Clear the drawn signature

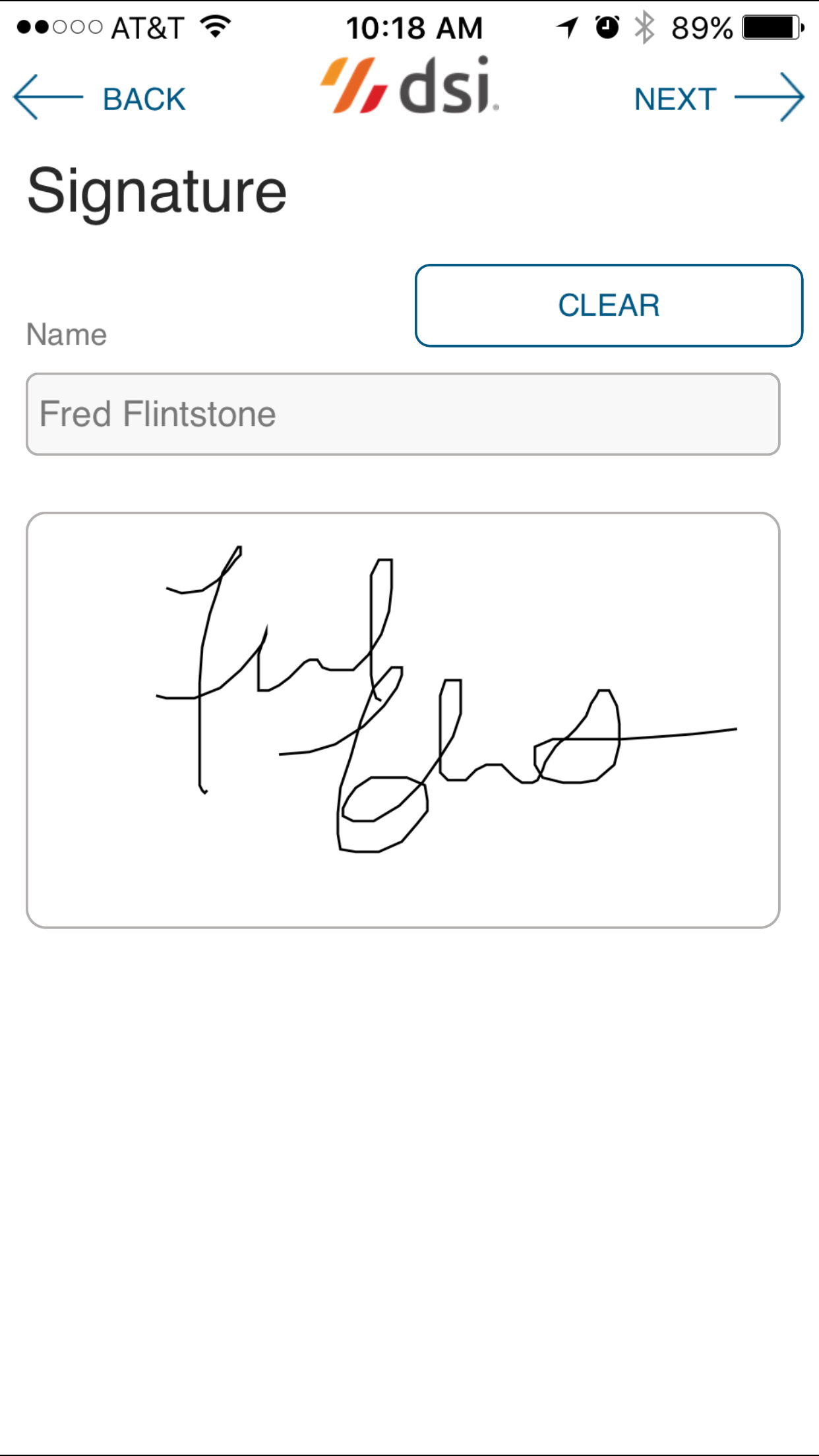[x=609, y=305]
